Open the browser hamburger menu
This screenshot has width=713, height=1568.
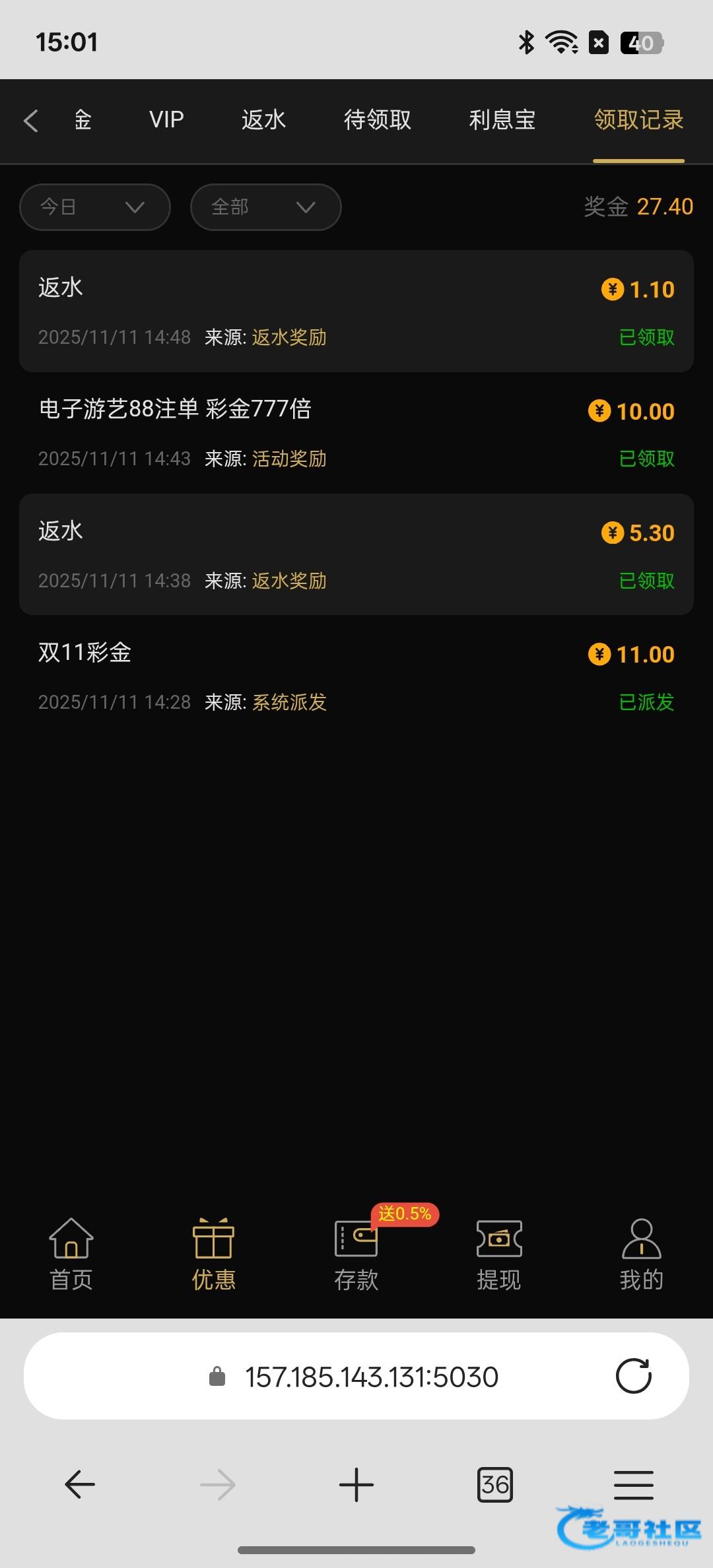point(633,1485)
